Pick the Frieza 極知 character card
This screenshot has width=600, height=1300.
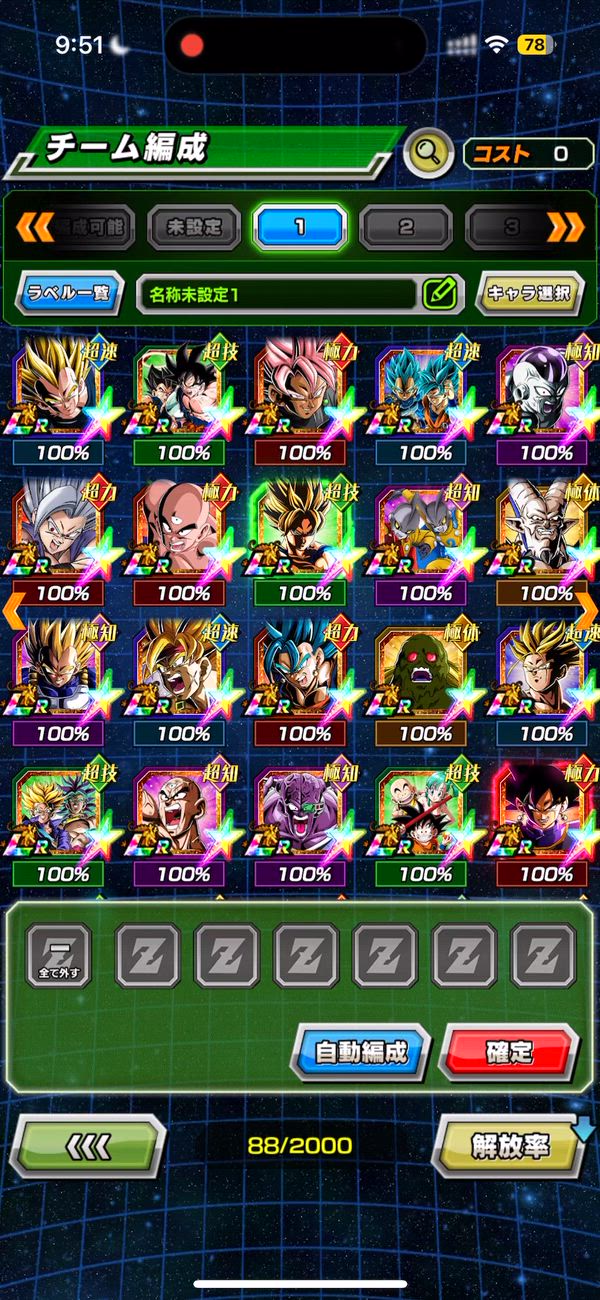(545, 393)
